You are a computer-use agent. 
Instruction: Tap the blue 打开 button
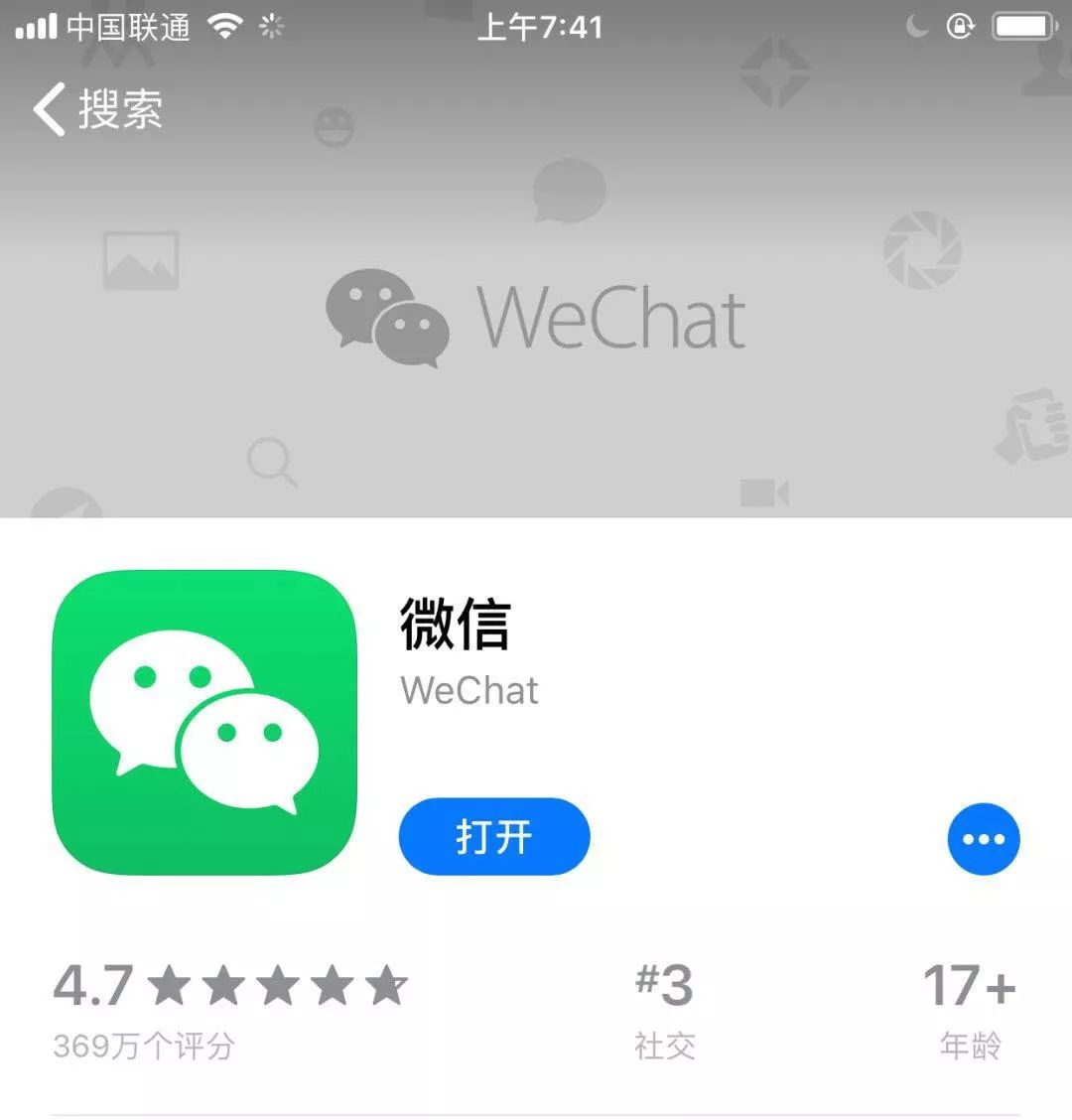(x=494, y=837)
